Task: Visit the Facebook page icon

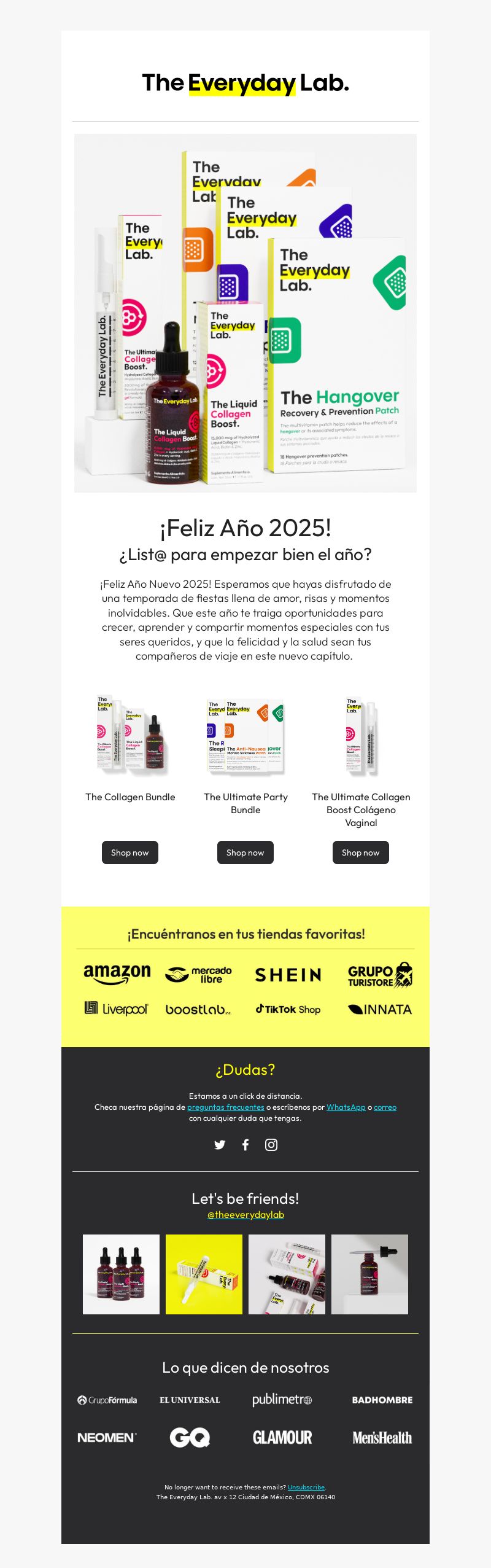Action: coord(245,1144)
